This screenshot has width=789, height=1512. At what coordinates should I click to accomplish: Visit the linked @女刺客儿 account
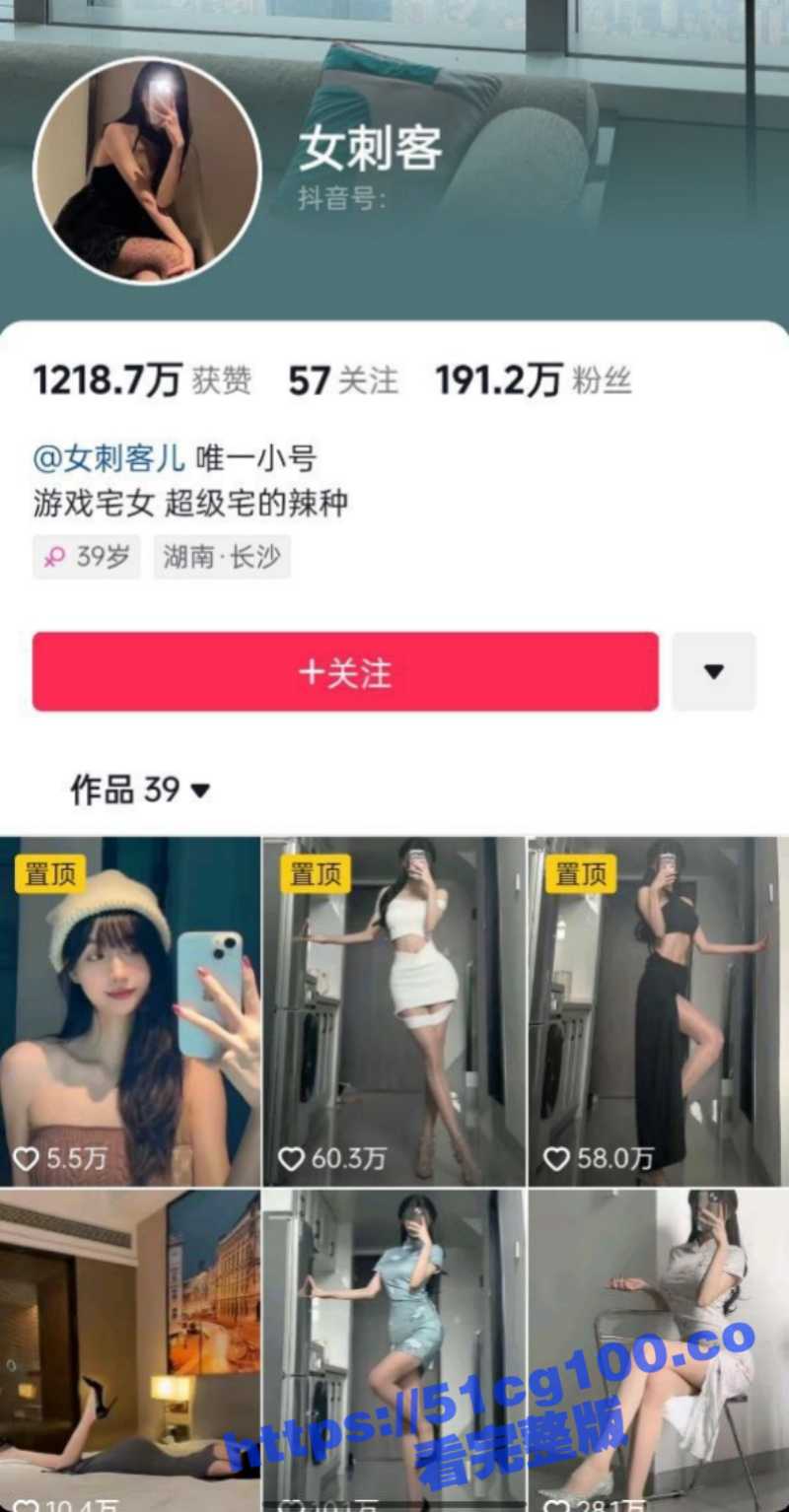coord(108,458)
